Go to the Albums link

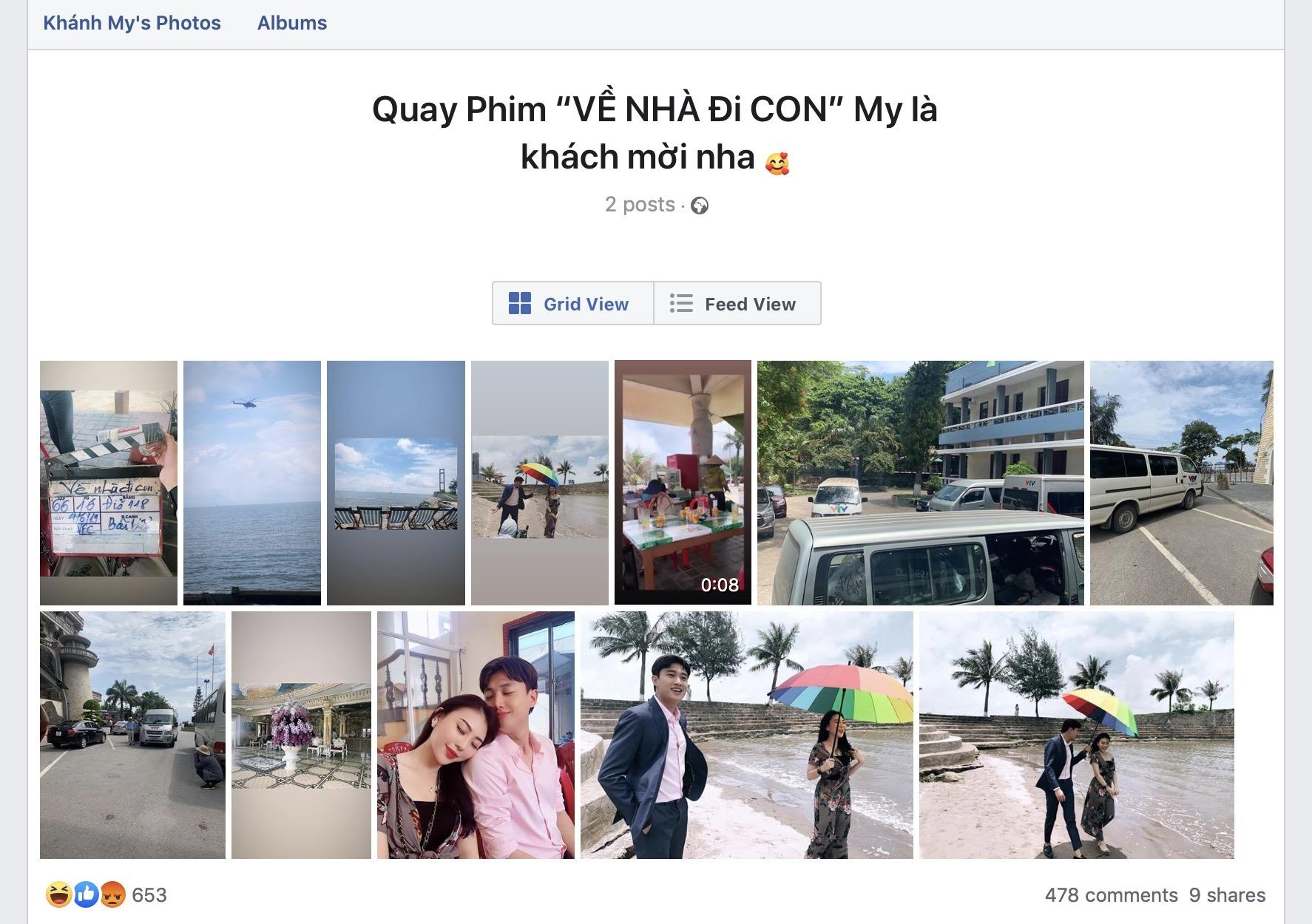pyautogui.click(x=291, y=23)
